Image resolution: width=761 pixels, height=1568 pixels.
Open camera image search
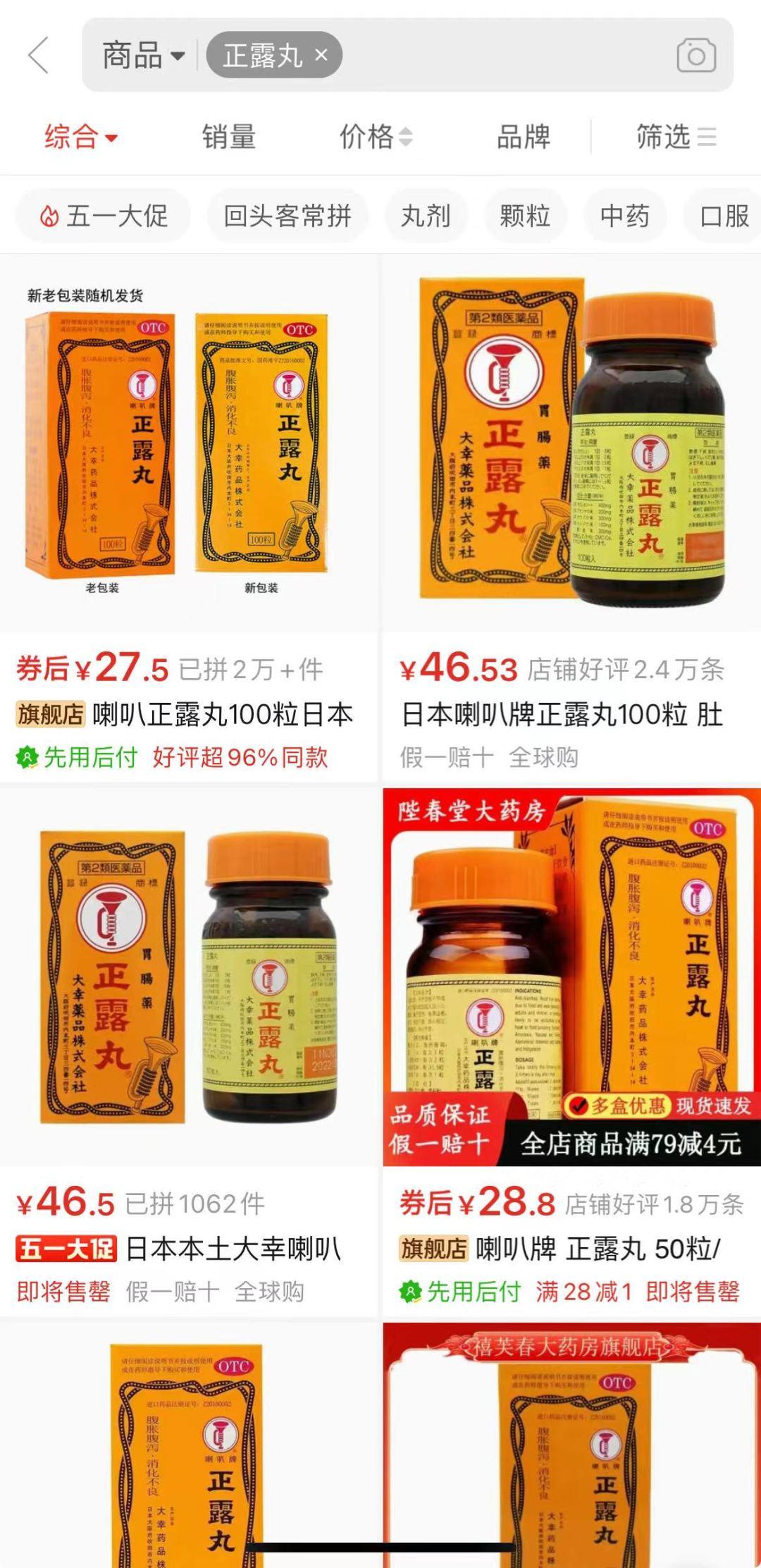[696, 56]
